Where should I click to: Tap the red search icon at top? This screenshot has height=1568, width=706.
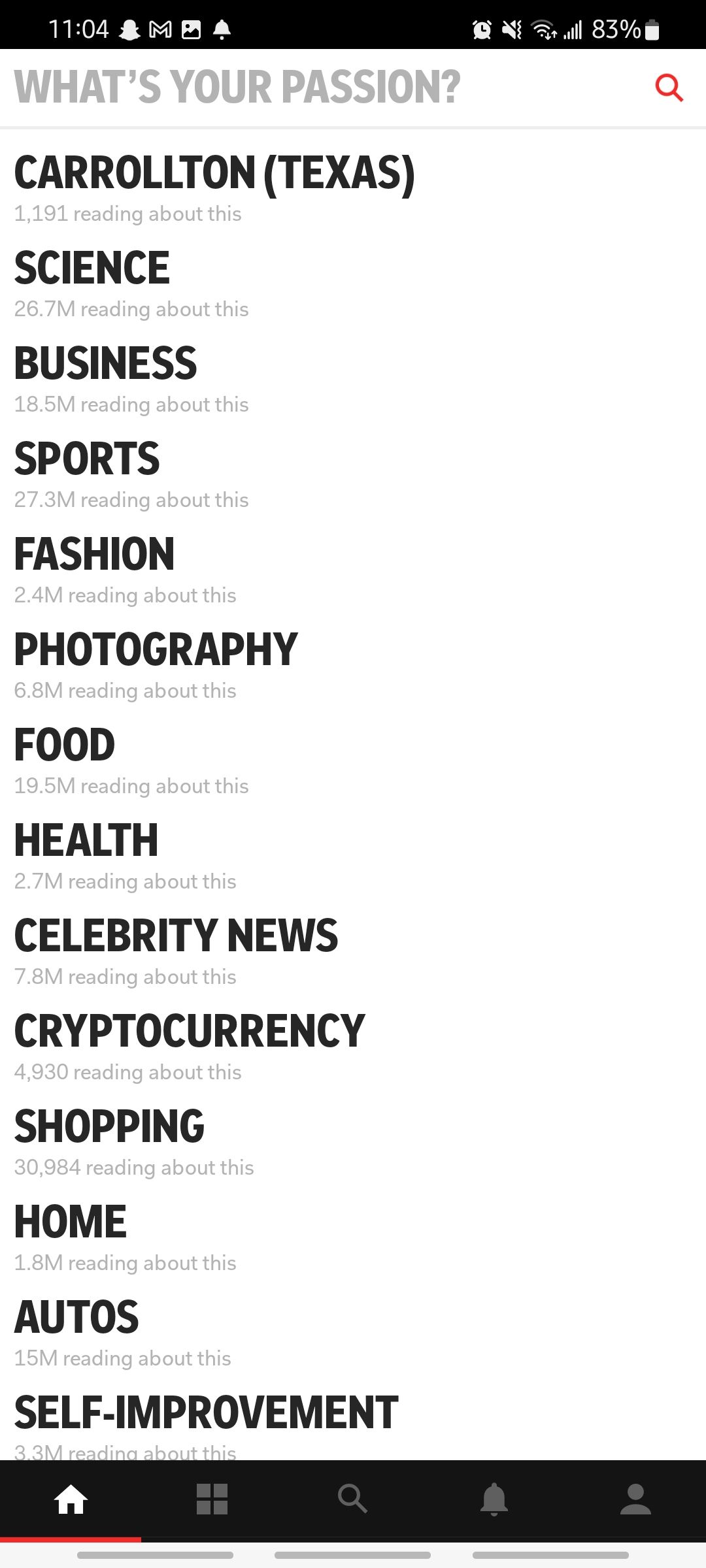tap(669, 88)
